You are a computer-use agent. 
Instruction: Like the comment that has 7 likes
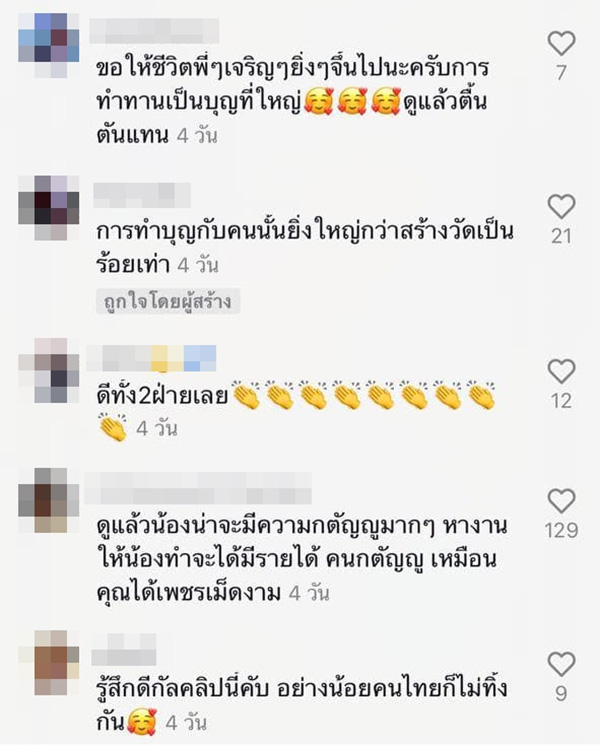click(562, 43)
